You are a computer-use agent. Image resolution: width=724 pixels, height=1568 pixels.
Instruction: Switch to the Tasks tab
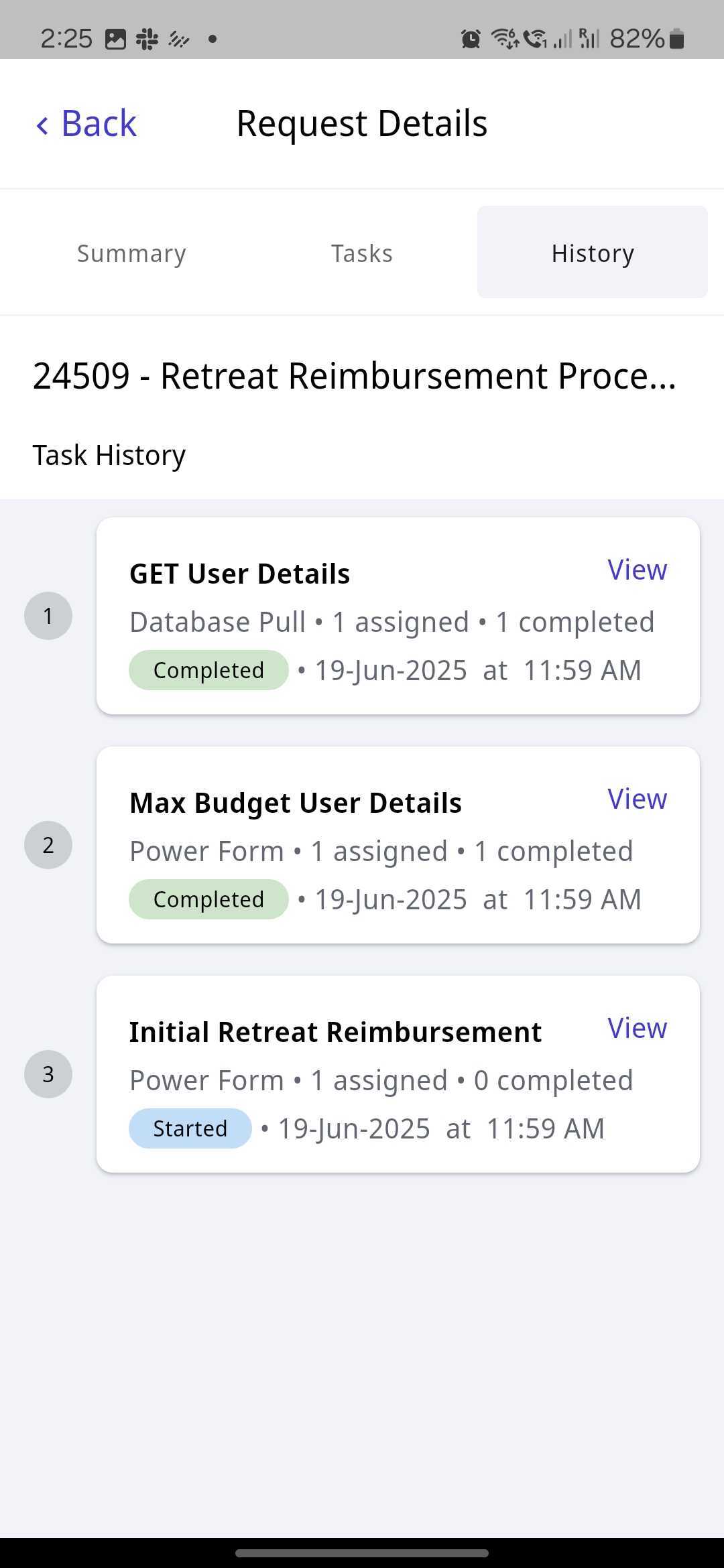pyautogui.click(x=361, y=253)
